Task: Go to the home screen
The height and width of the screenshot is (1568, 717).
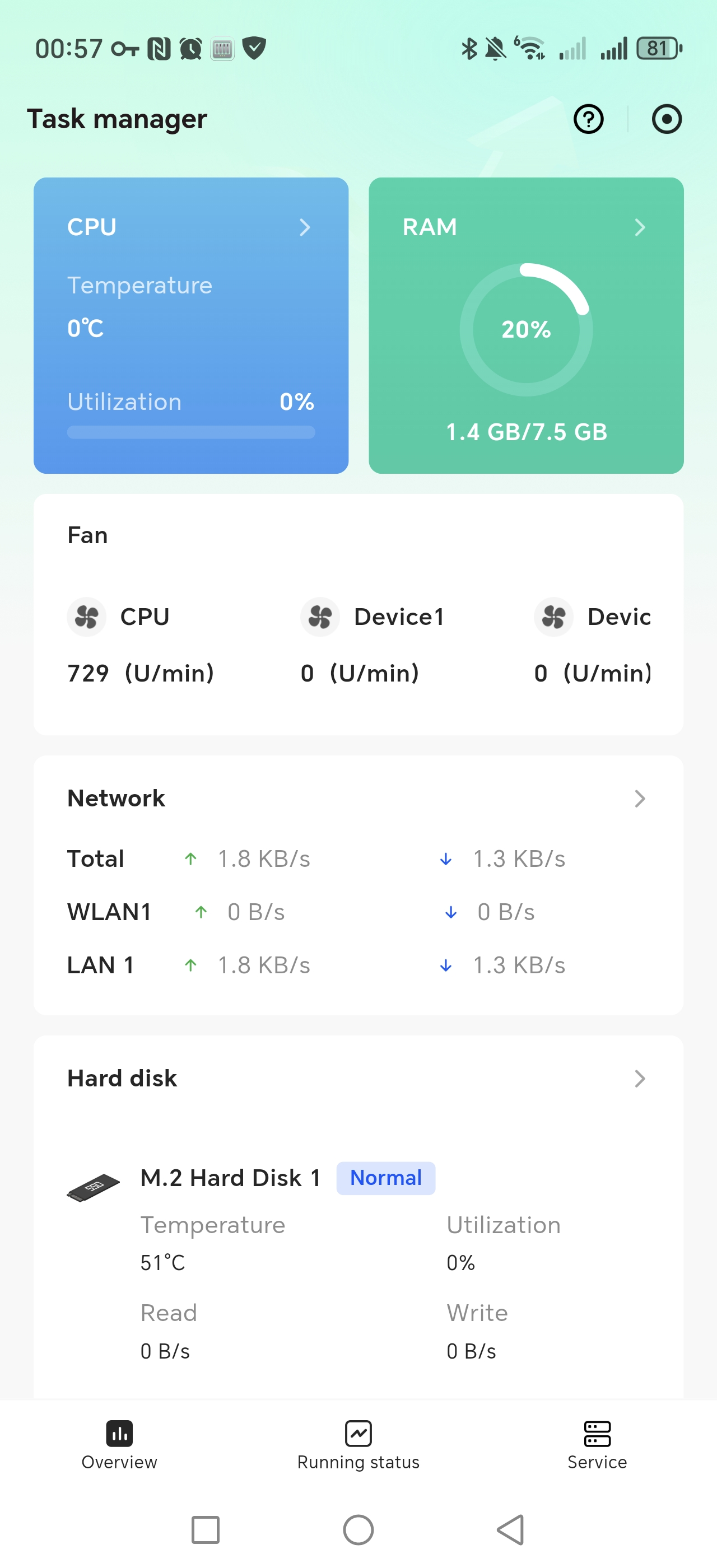Action: pos(358,1529)
